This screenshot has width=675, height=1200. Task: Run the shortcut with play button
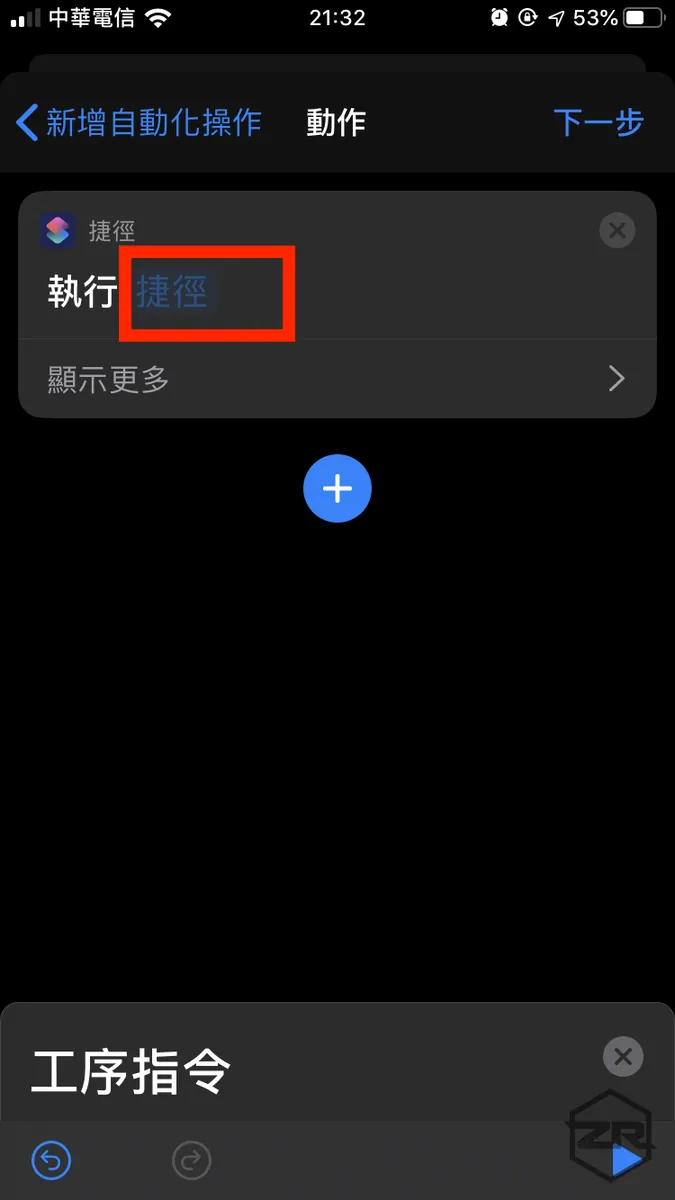pos(627,1160)
